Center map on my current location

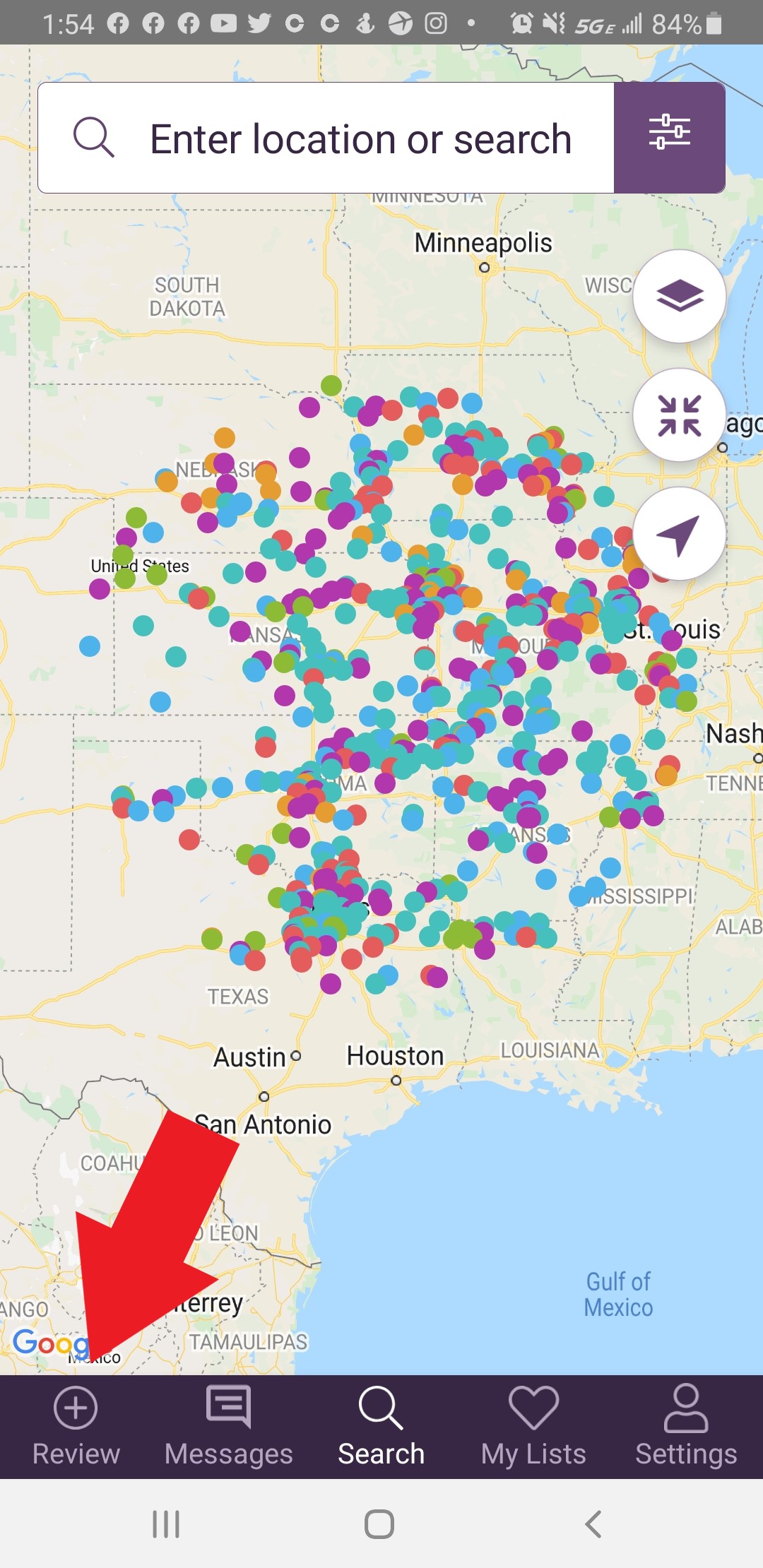pos(679,534)
